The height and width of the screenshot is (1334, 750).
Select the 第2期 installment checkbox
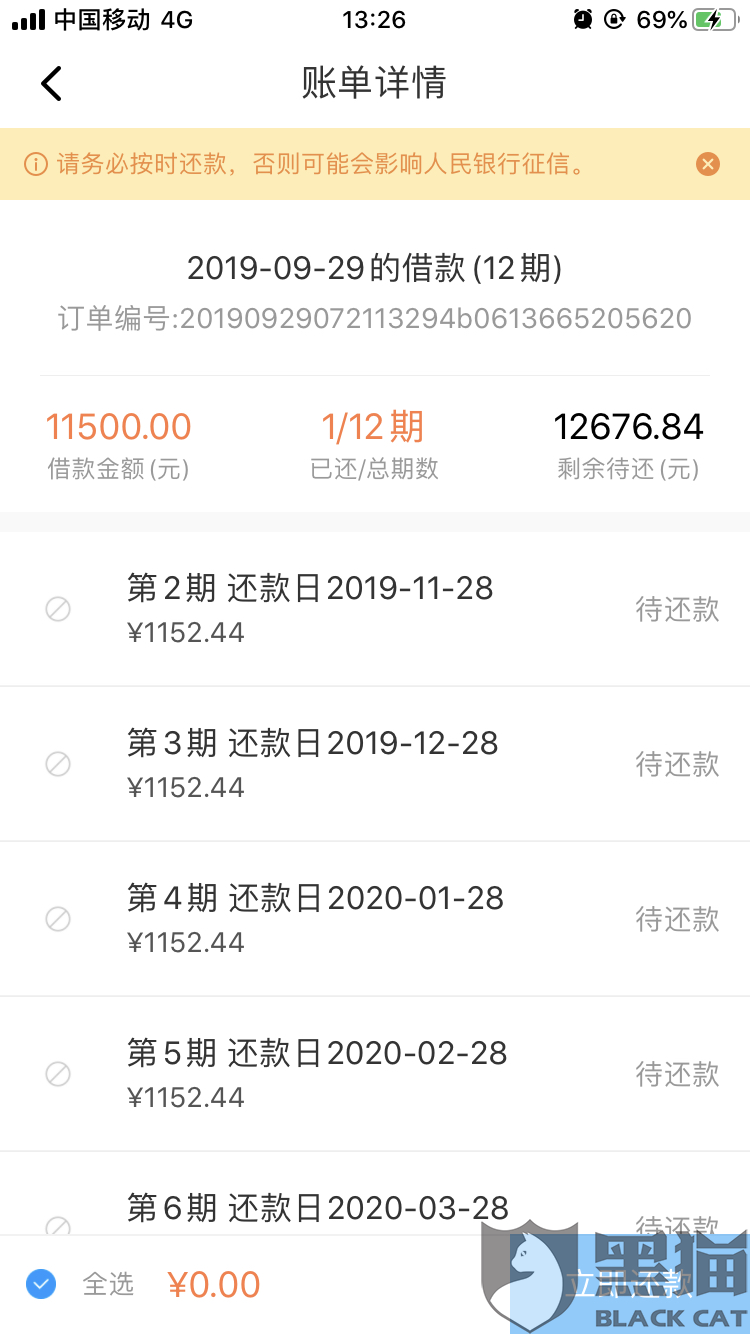(x=57, y=609)
